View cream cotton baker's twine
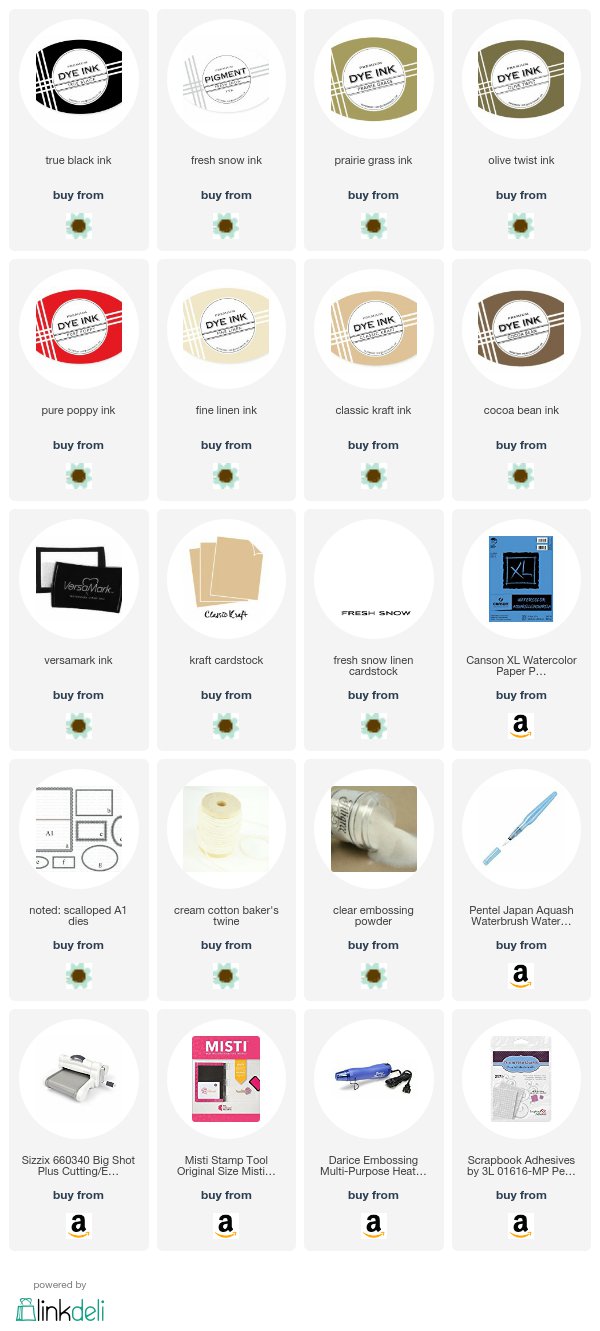600x1331 pixels. pos(226,880)
